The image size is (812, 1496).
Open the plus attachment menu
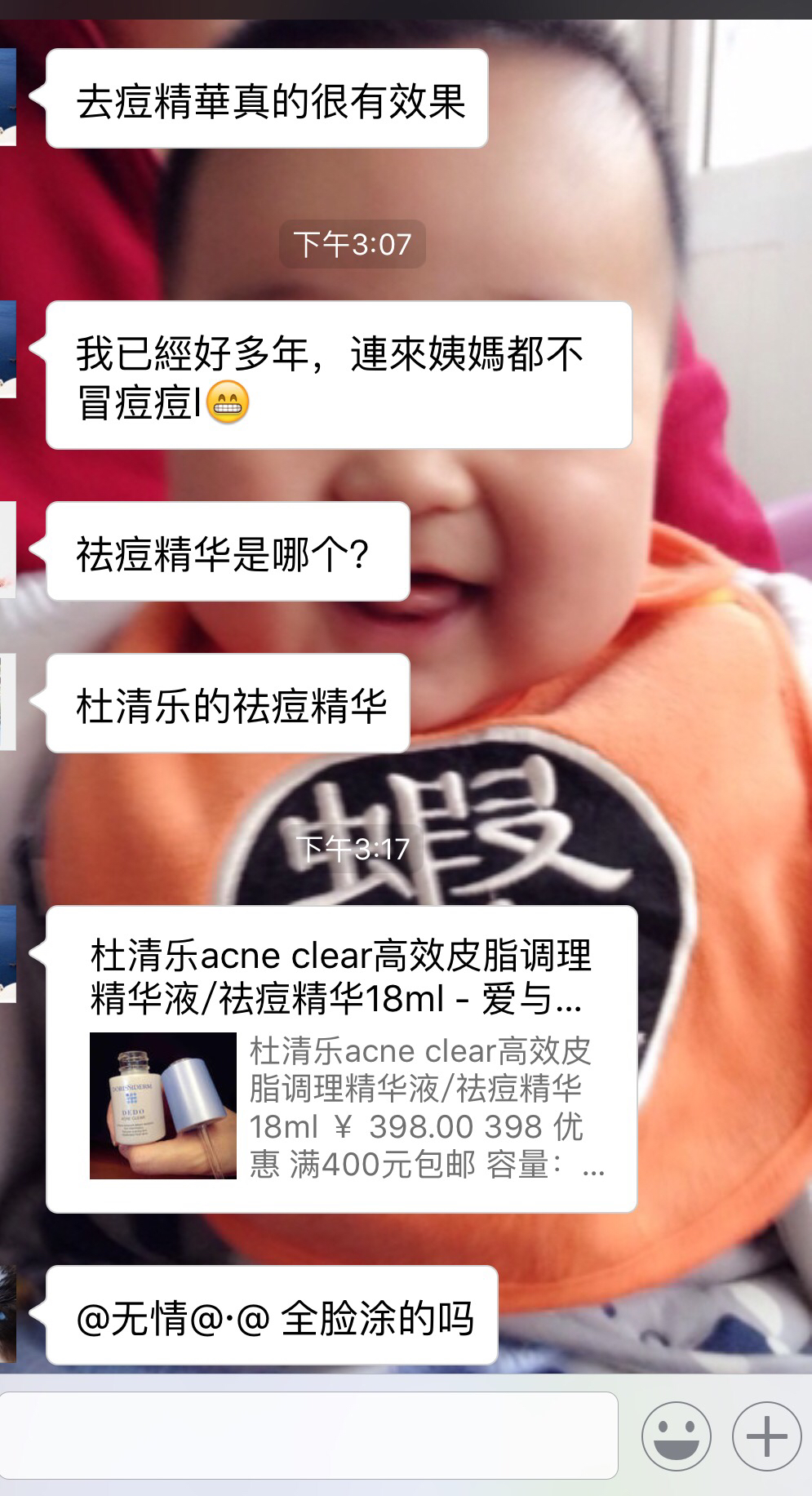(x=765, y=1436)
